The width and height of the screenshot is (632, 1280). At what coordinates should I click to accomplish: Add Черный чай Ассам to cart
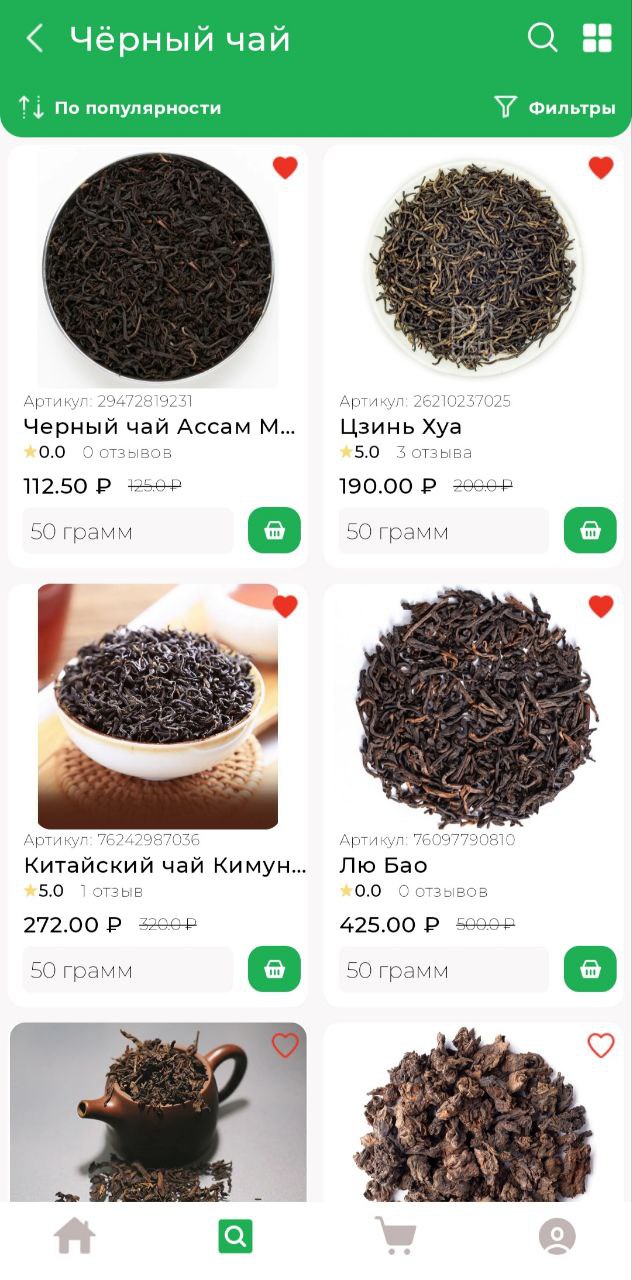(x=274, y=531)
